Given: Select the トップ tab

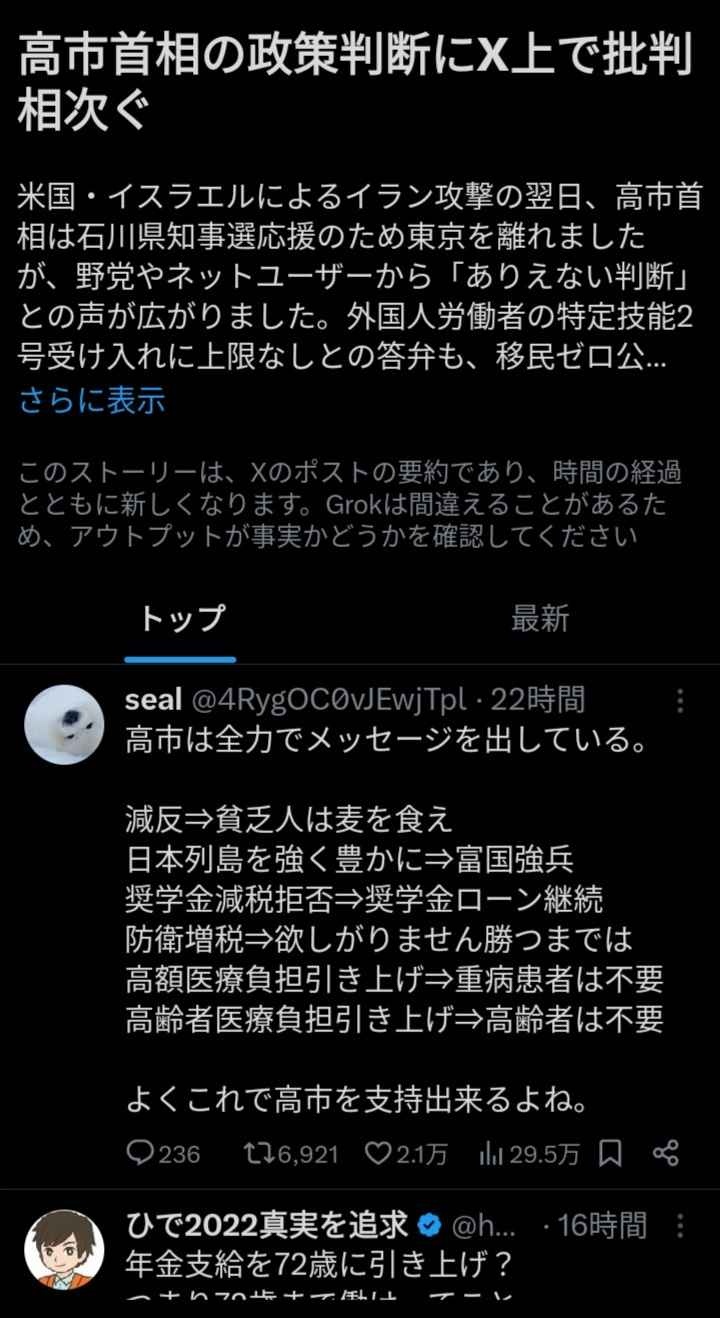Looking at the screenshot, I should click(181, 619).
